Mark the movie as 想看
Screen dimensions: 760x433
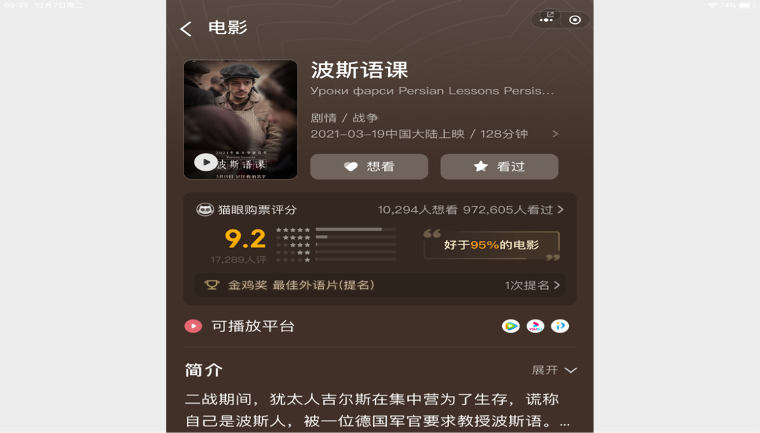click(x=369, y=167)
